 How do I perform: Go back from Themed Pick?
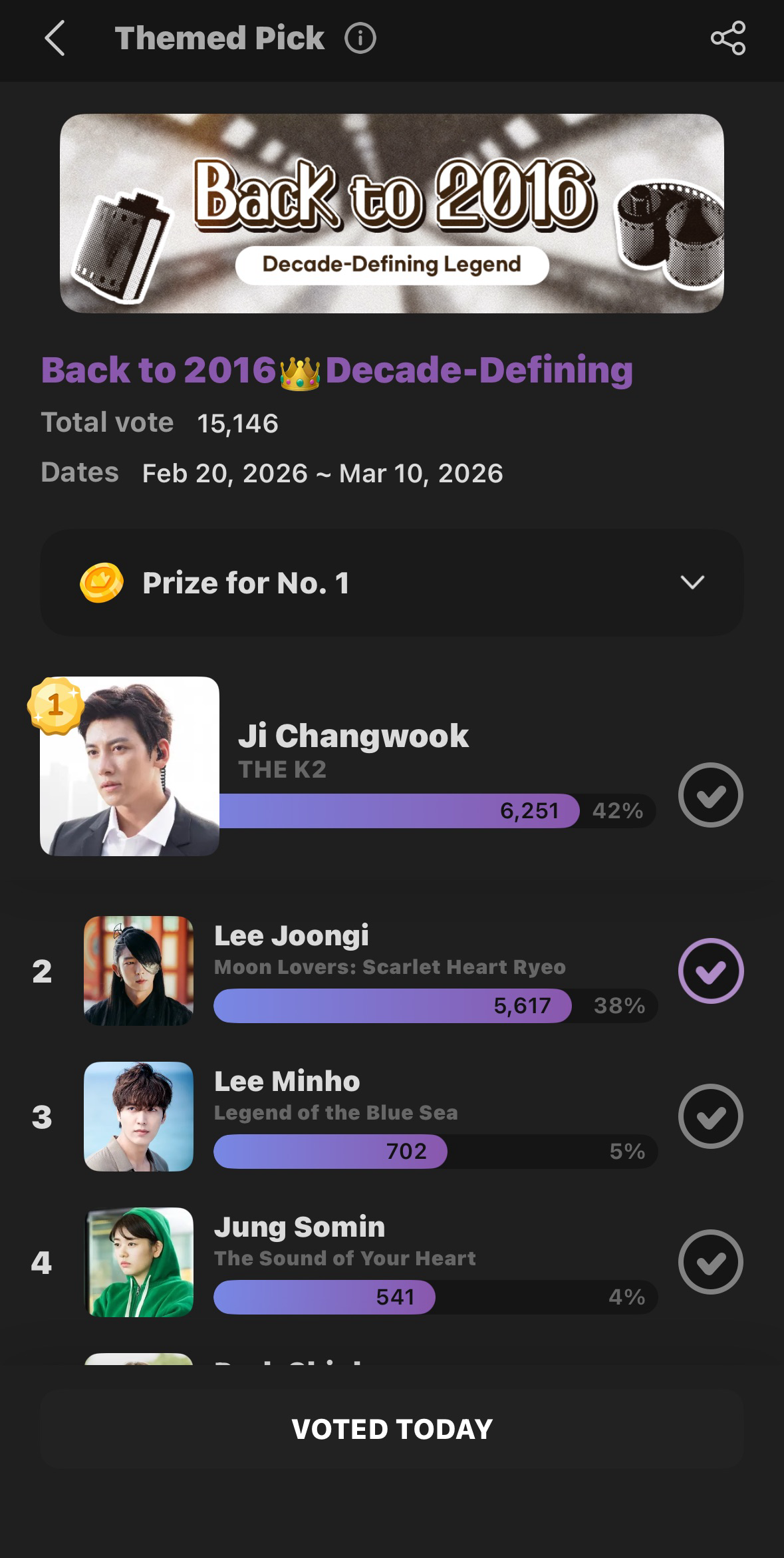(x=55, y=39)
